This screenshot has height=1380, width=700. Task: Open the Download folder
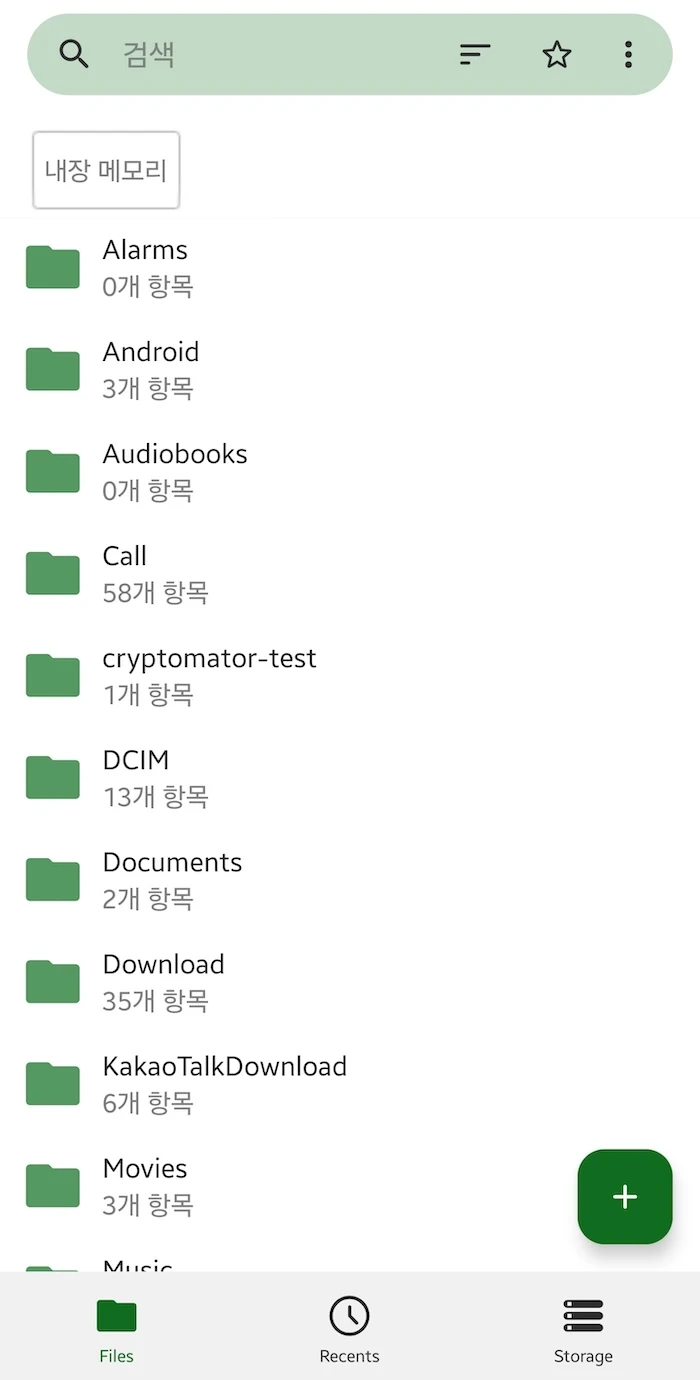(350, 982)
